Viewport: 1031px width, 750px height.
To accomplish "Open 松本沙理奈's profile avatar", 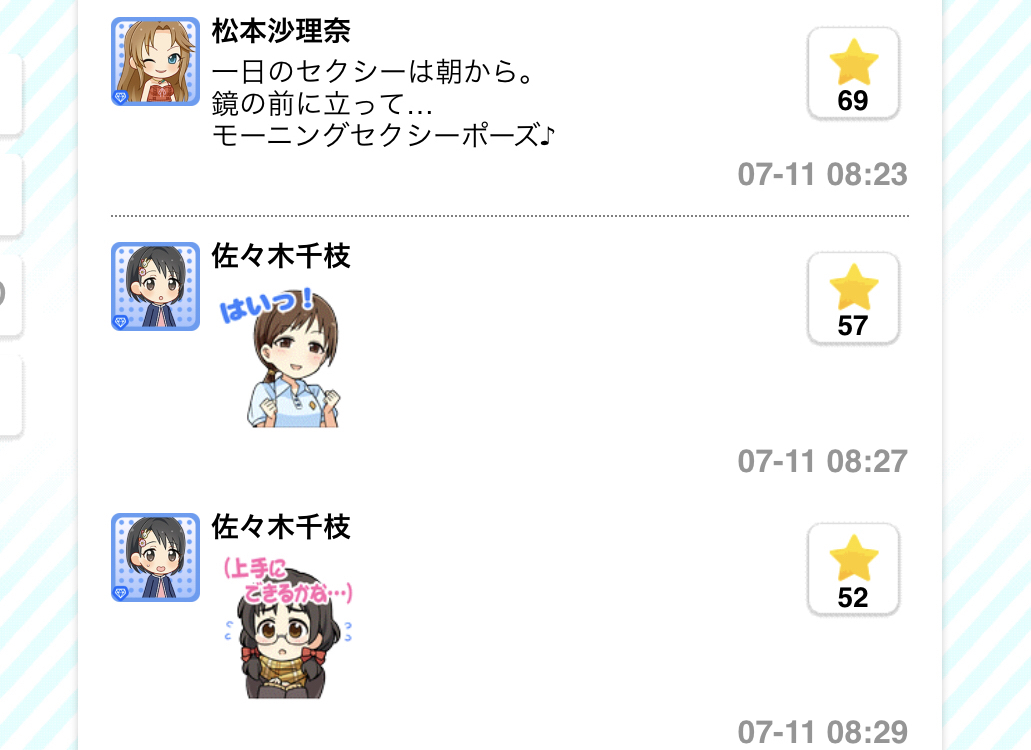I will tap(155, 61).
